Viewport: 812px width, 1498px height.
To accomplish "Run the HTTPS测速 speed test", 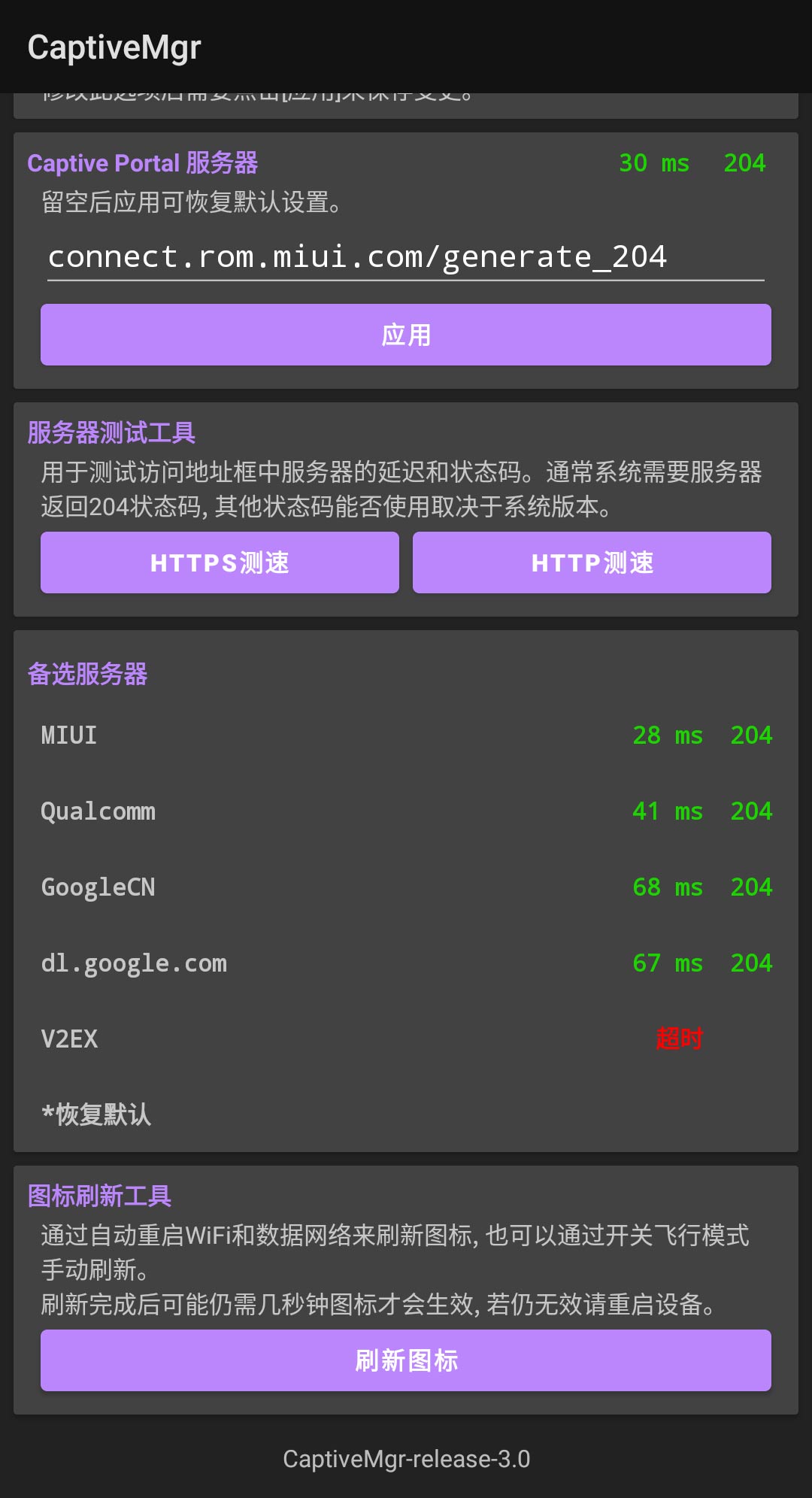I will click(220, 562).
